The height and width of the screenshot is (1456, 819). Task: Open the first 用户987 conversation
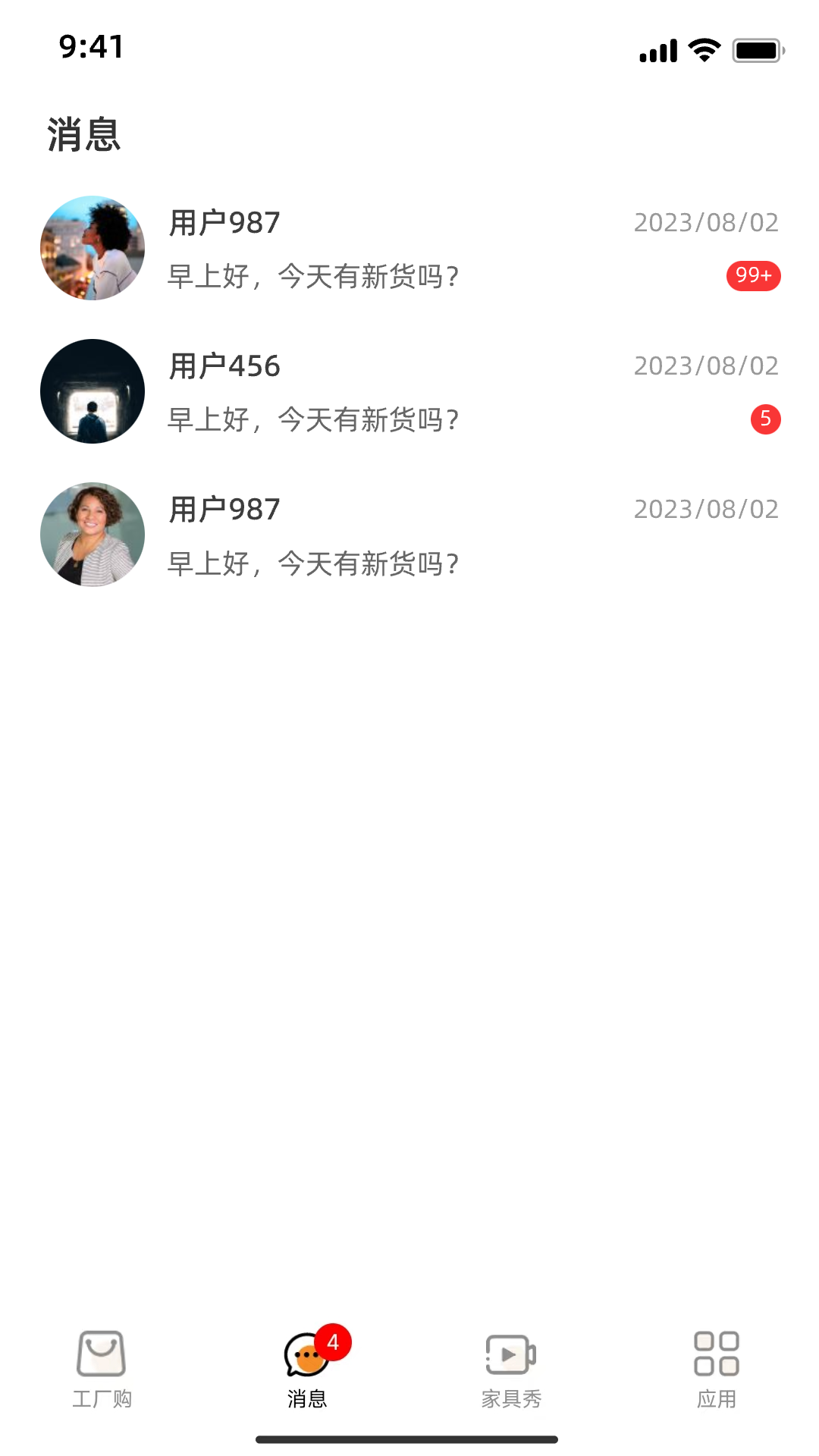[409, 248]
